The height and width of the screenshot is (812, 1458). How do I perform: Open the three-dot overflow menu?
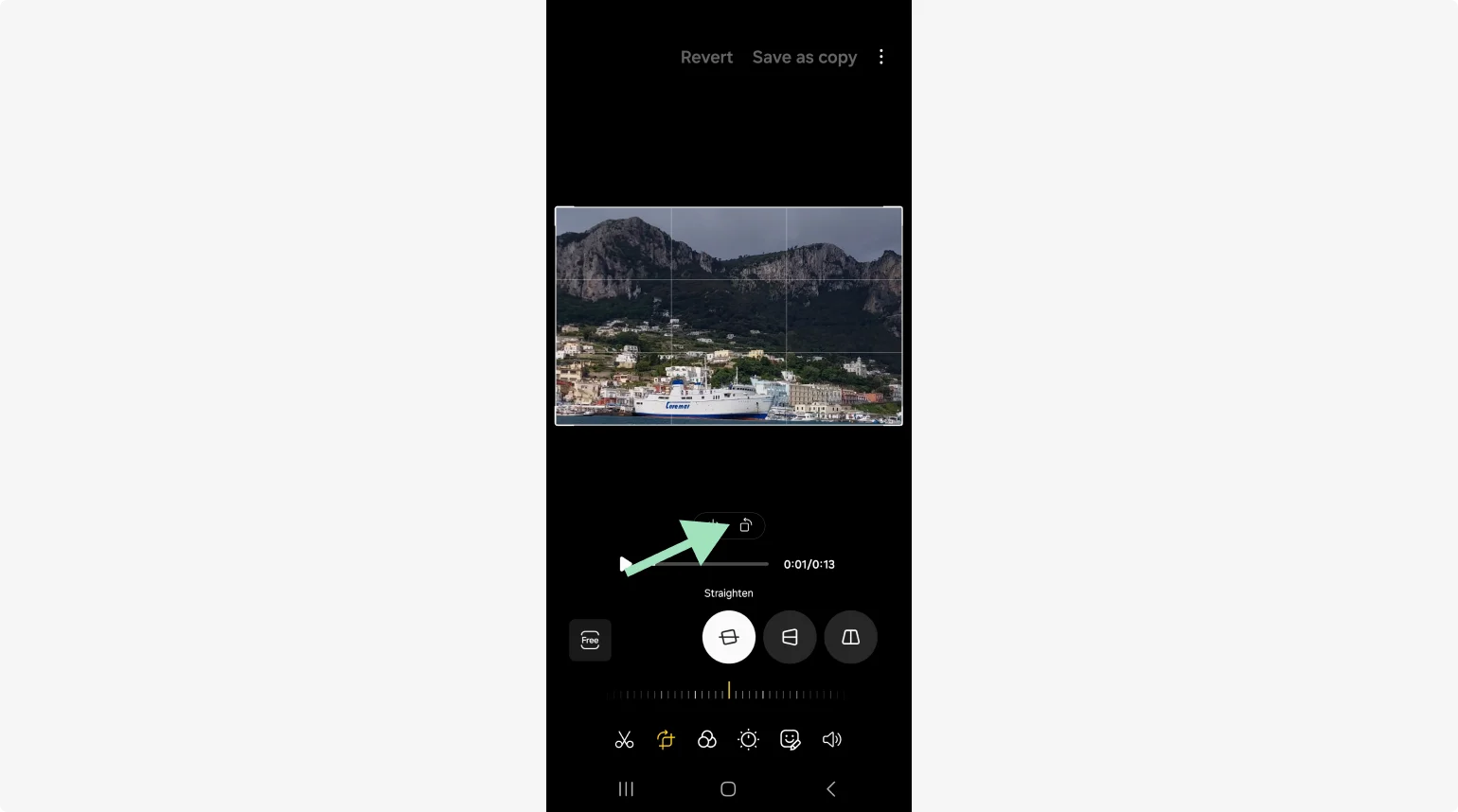(x=880, y=57)
